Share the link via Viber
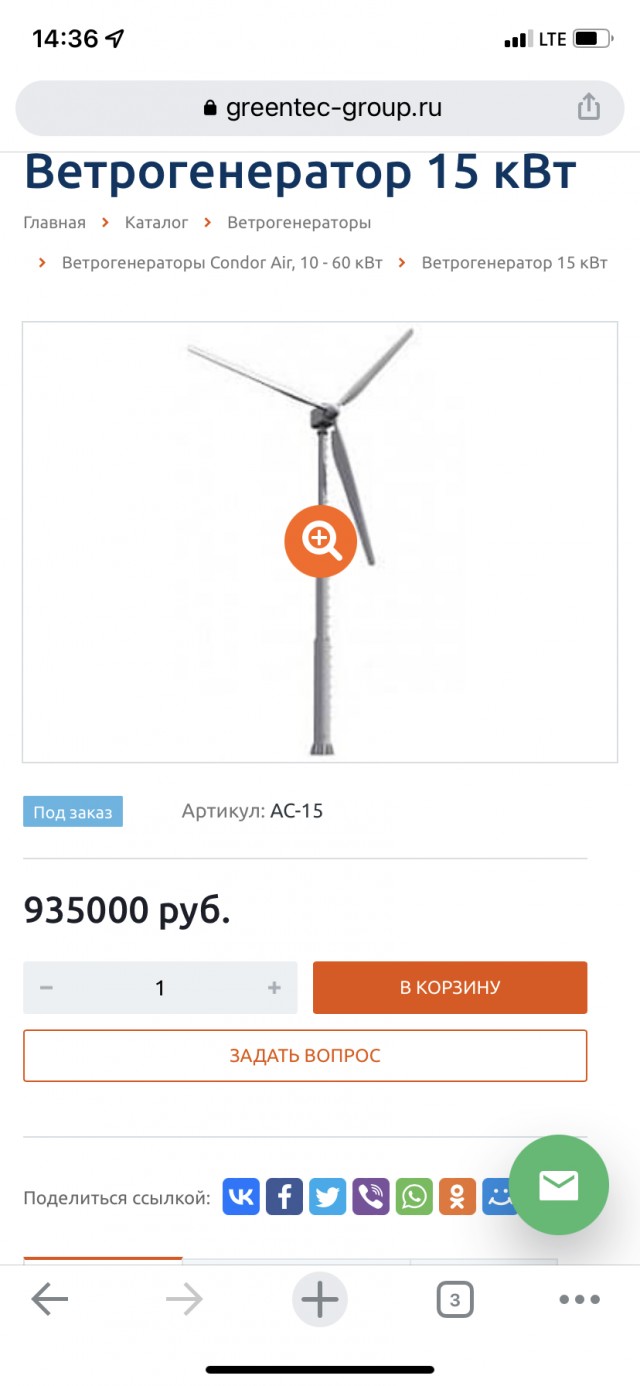 point(370,1196)
